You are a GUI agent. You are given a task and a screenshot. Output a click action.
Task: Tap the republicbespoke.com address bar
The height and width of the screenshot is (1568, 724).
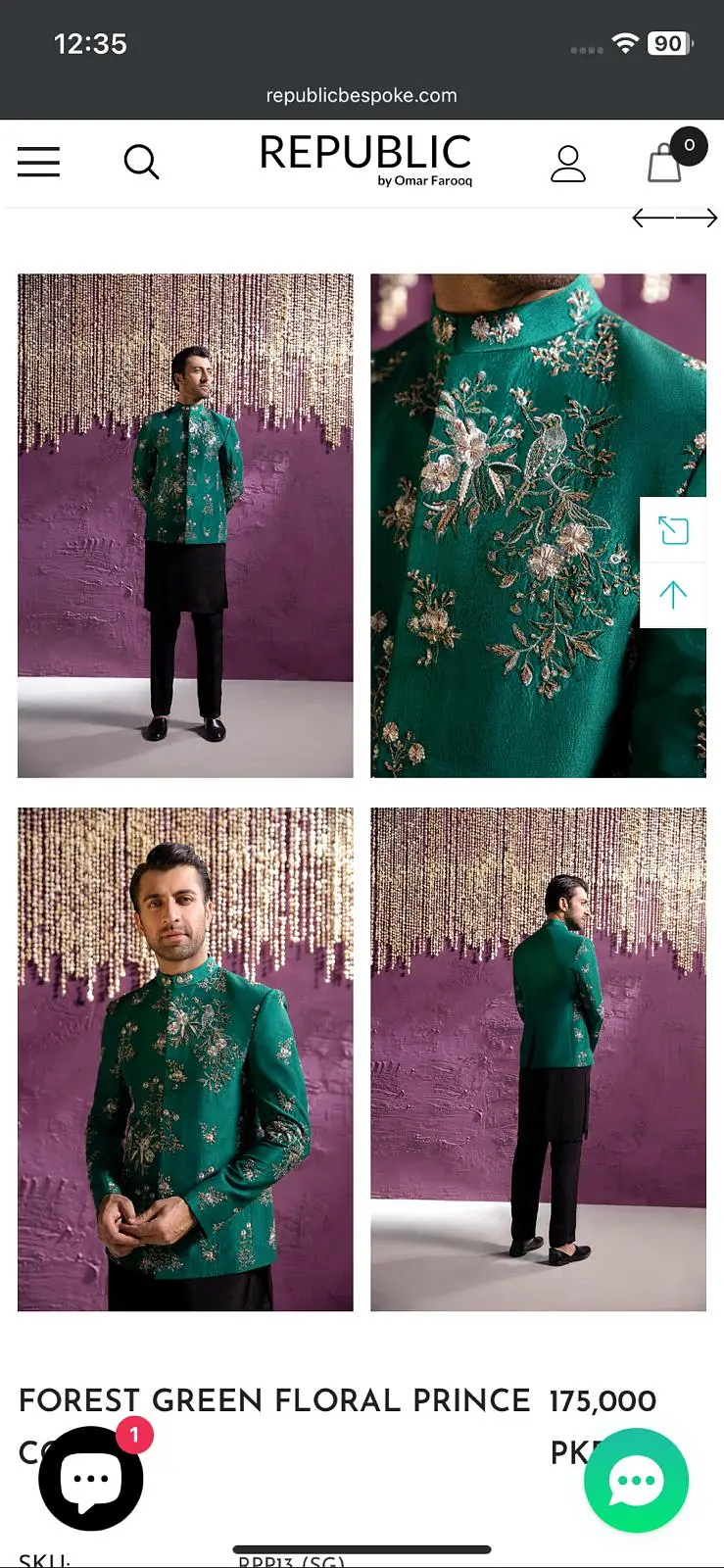click(x=362, y=95)
